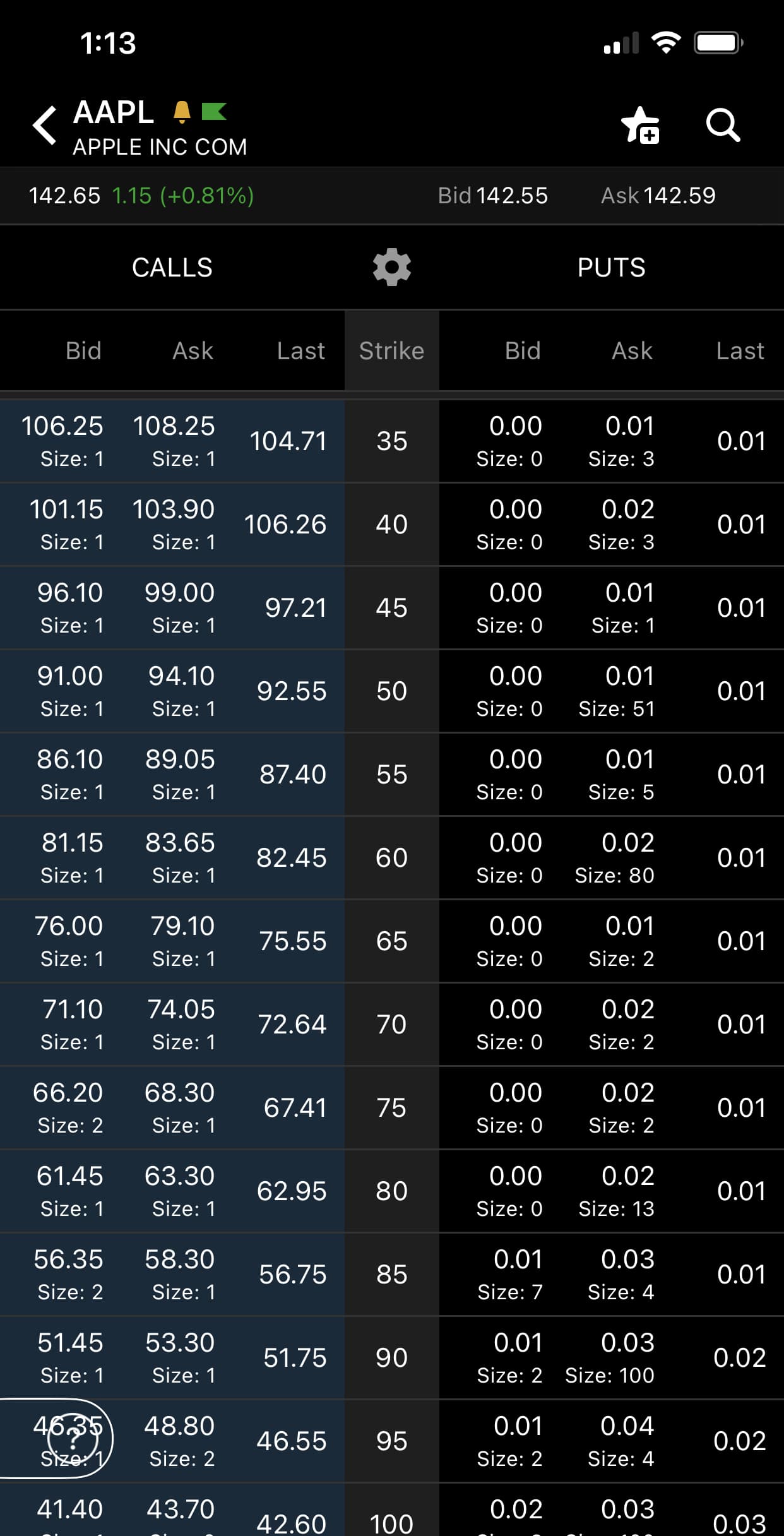The image size is (784, 1536).
Task: Select the 85 strike put bid 0.01
Action: (516, 1274)
